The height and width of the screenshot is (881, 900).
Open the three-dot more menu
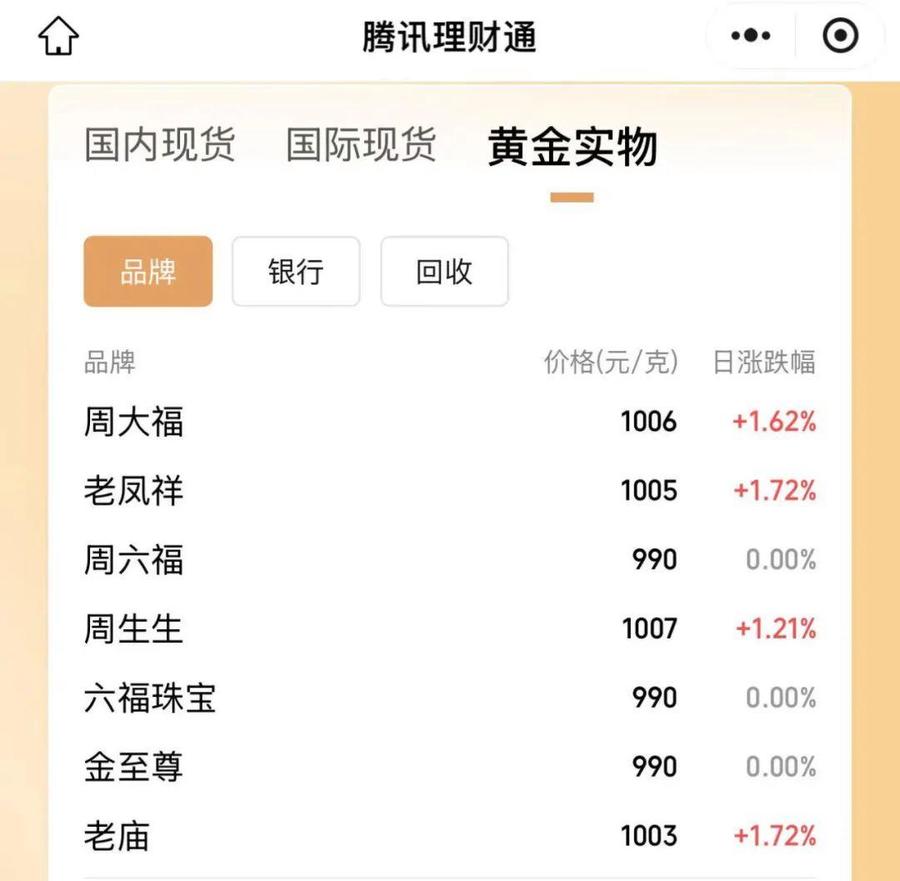[x=751, y=37]
